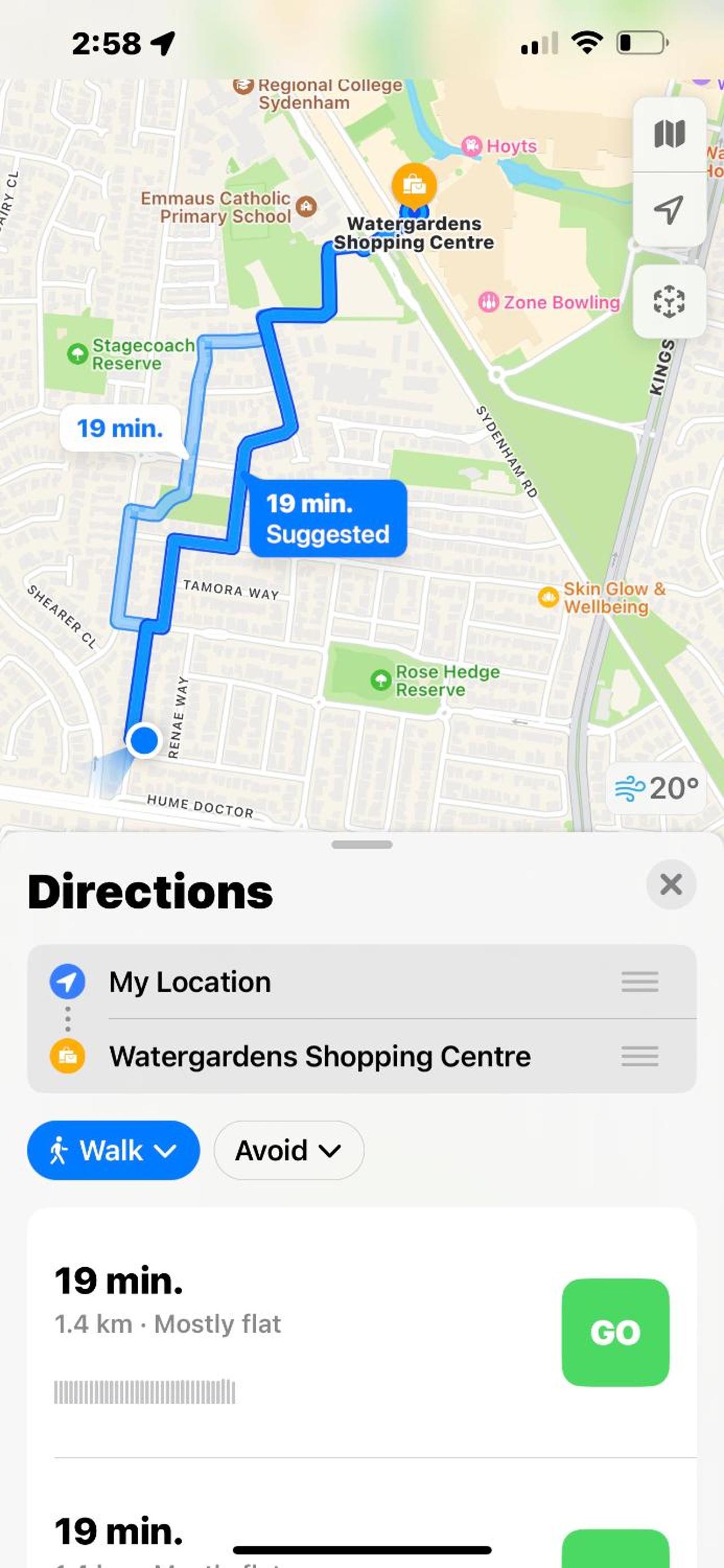Select the alternate 19 min. route label on map
The height and width of the screenshot is (1568, 724).
pyautogui.click(x=120, y=428)
